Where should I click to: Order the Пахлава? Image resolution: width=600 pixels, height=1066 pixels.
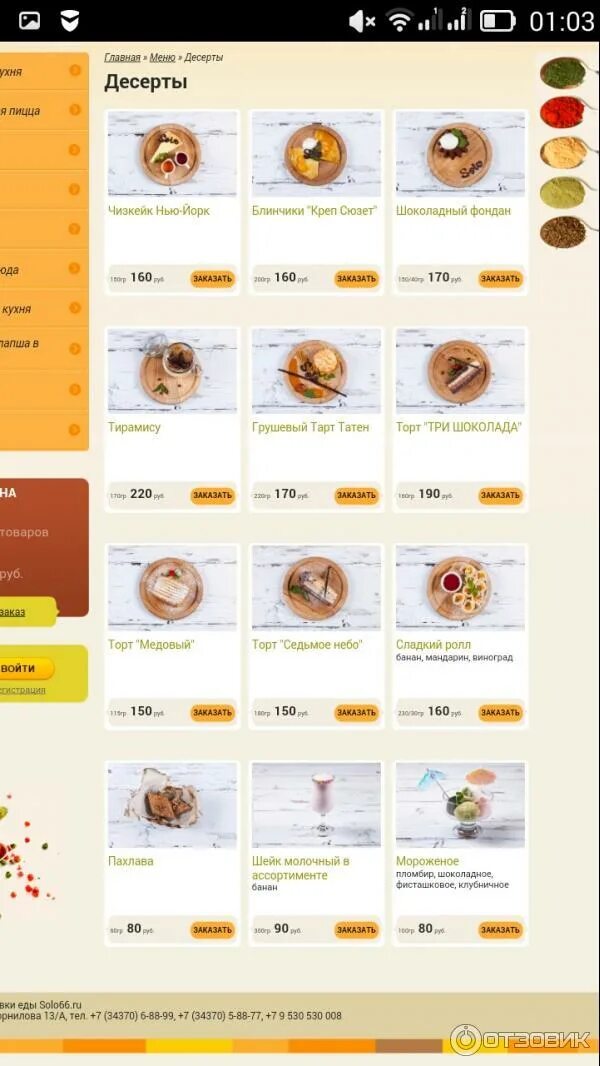(212, 930)
